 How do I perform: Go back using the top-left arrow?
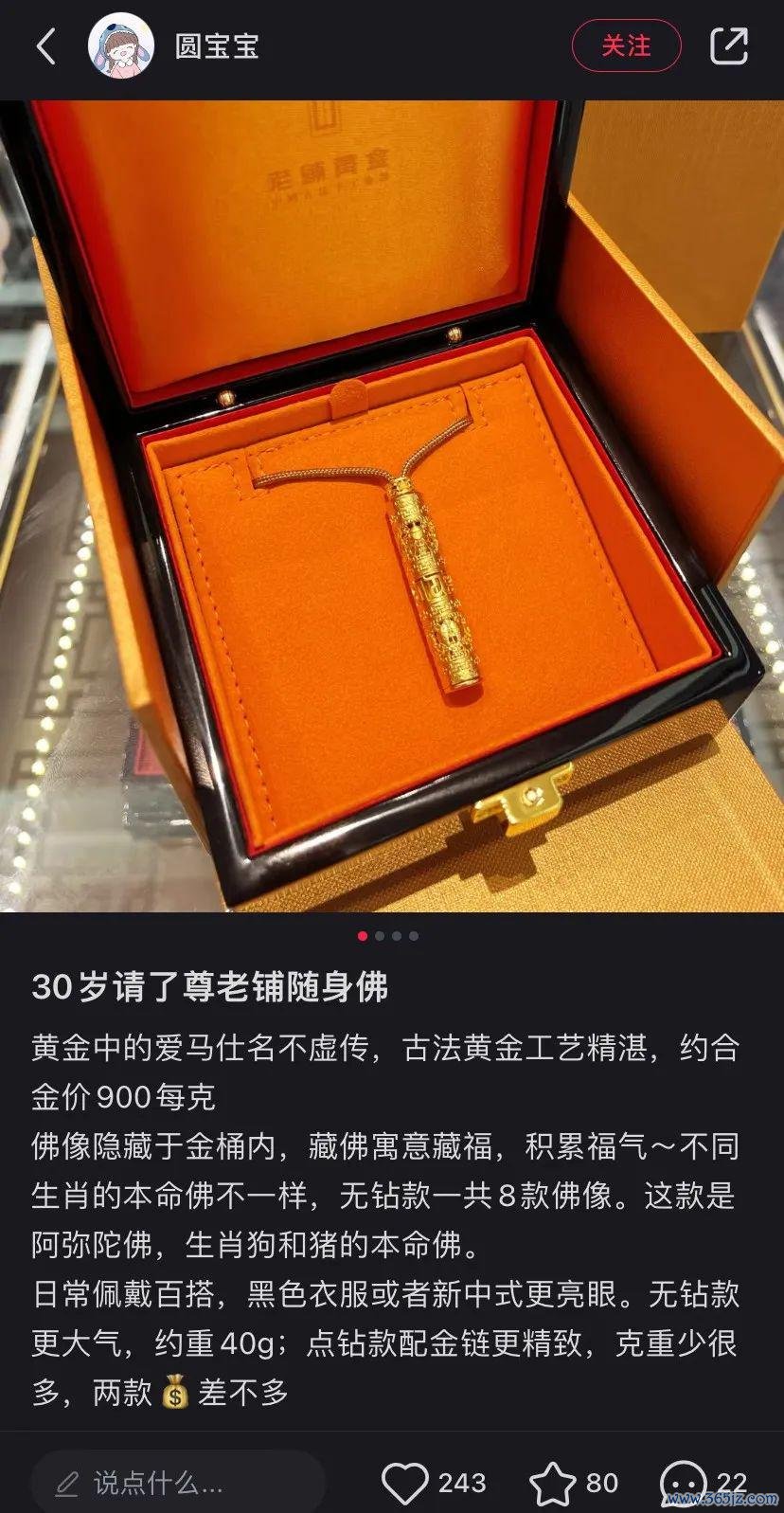(x=45, y=45)
